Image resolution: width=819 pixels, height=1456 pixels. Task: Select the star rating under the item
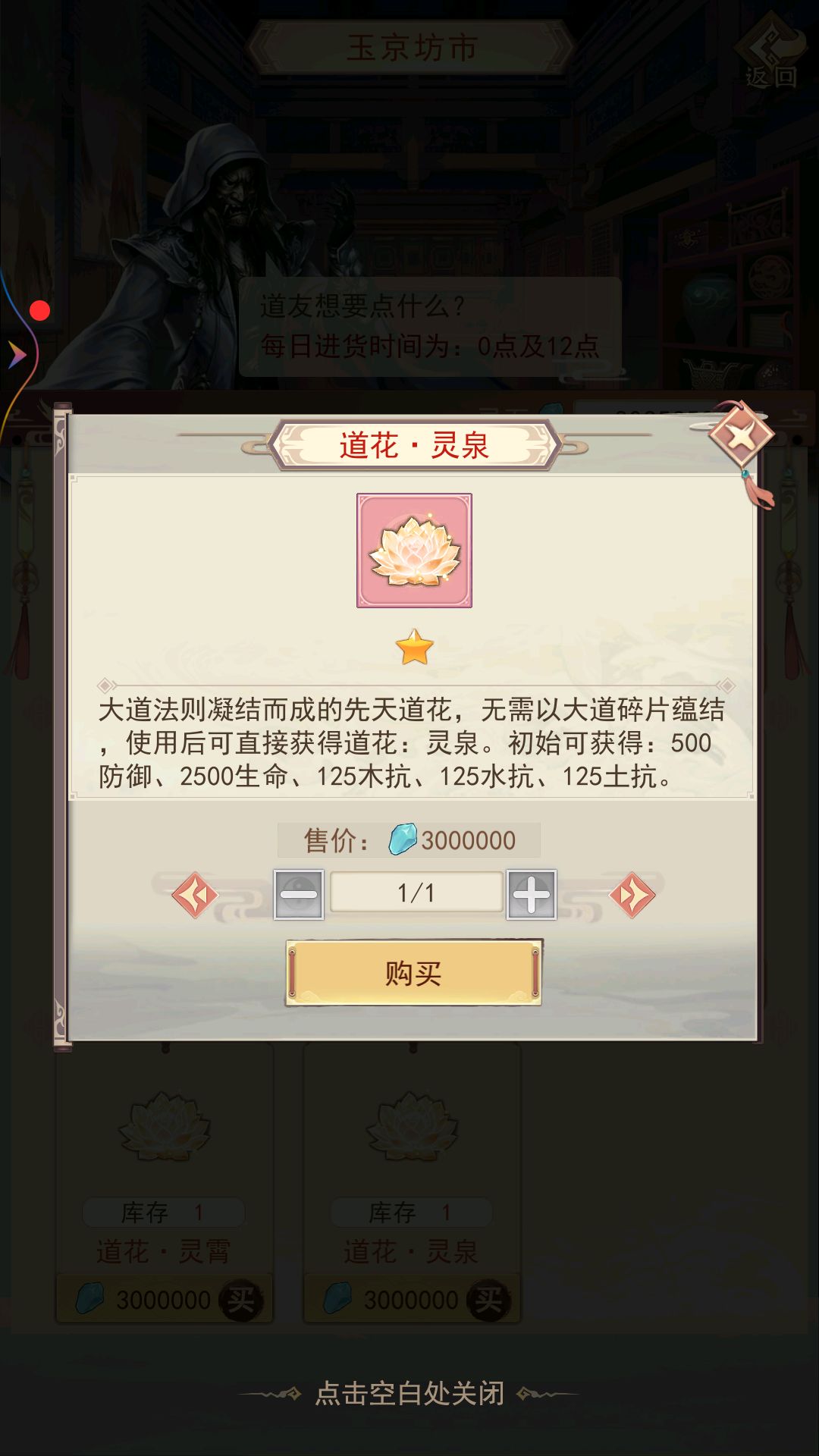pyautogui.click(x=413, y=646)
